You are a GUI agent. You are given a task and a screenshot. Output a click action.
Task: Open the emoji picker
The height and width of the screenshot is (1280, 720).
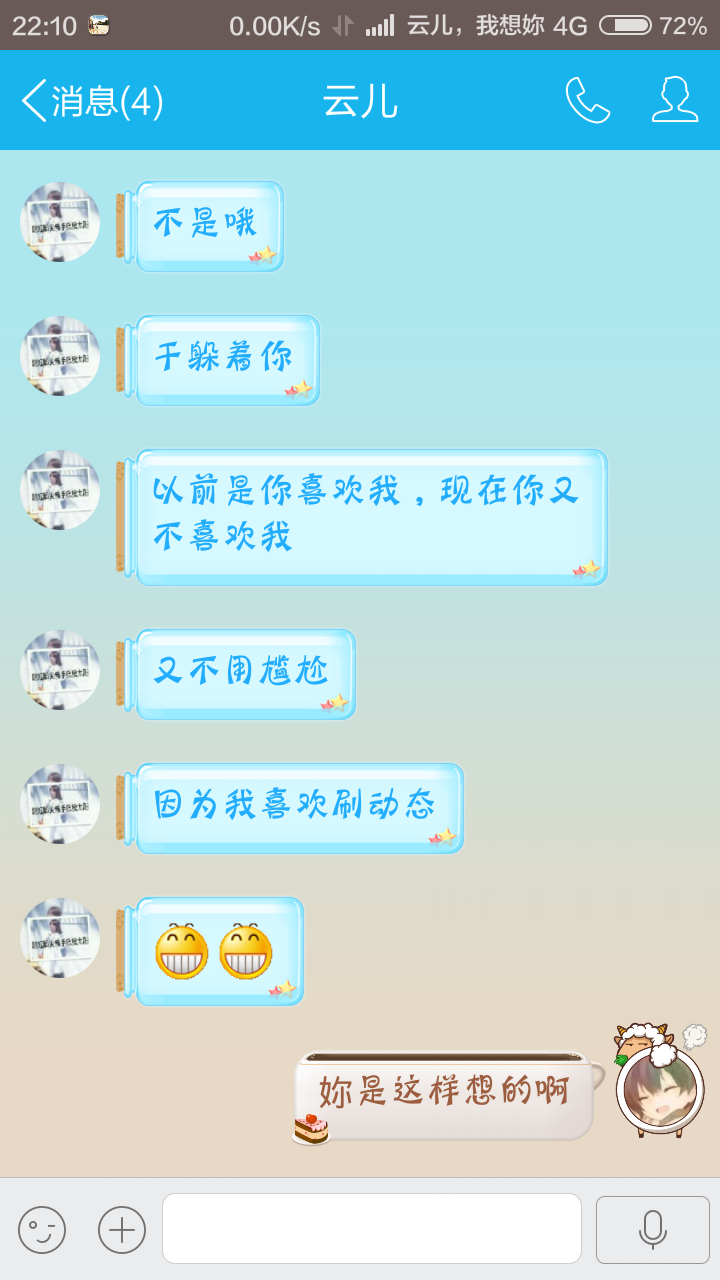tap(42, 1229)
